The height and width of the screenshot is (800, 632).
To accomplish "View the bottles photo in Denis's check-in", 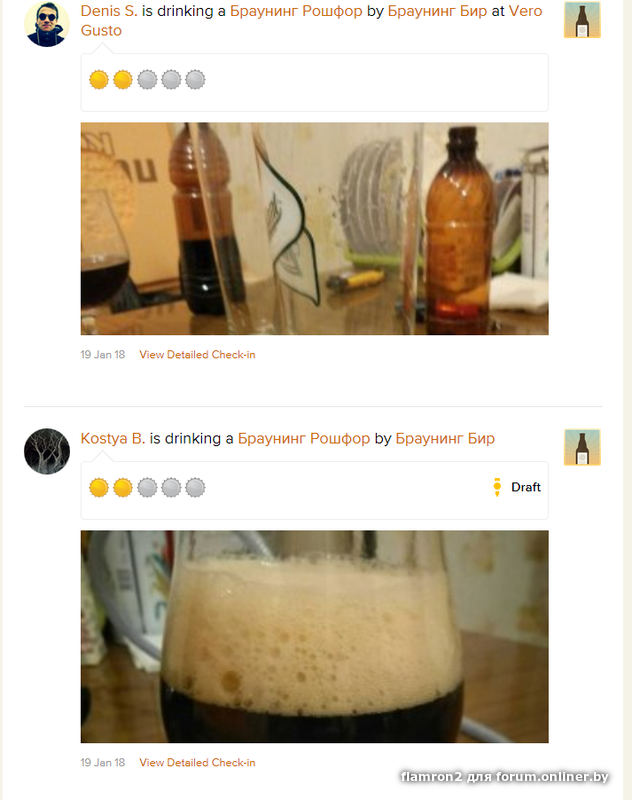I will click(314, 228).
